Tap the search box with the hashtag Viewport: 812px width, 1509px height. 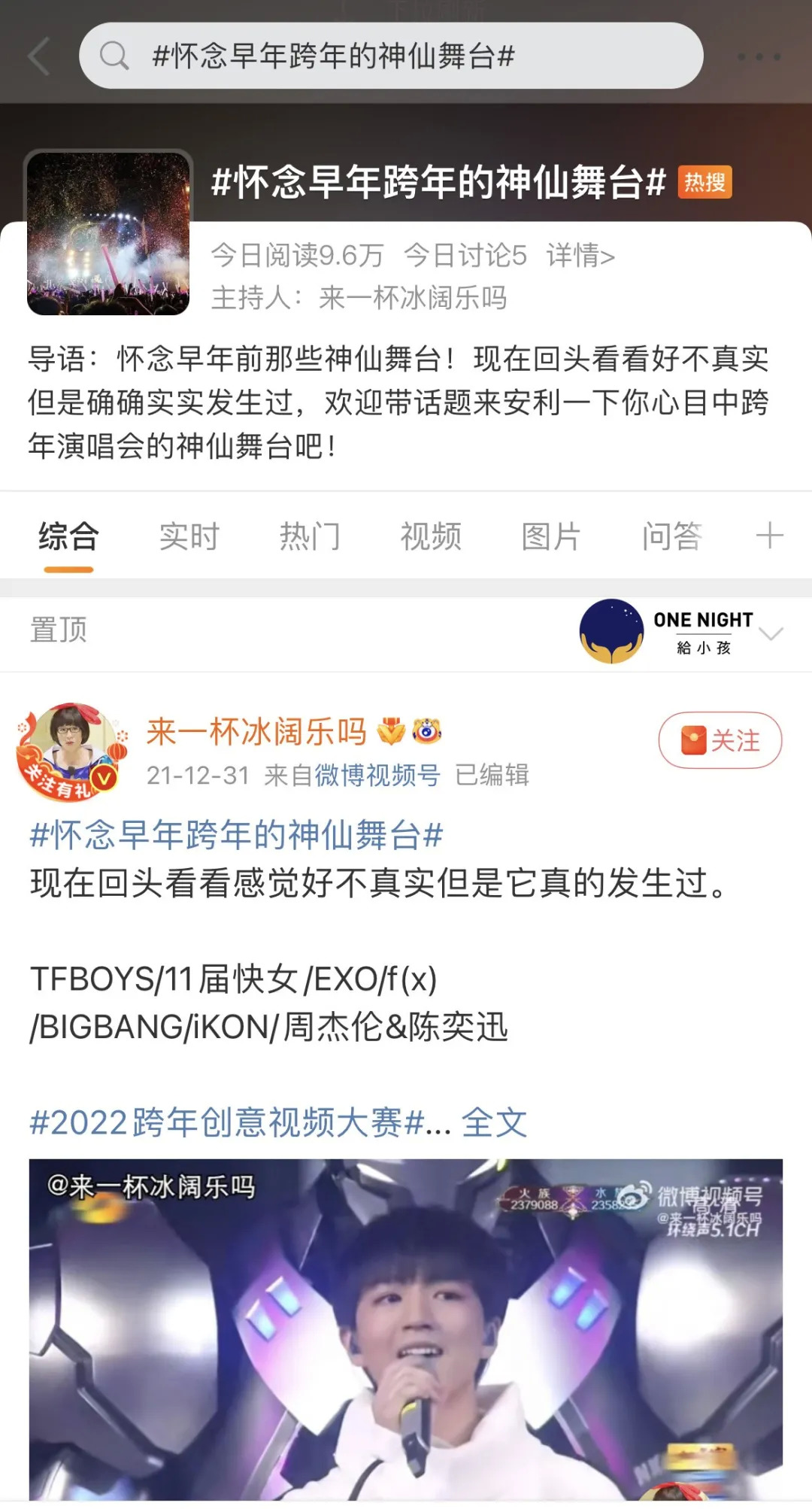pos(391,56)
